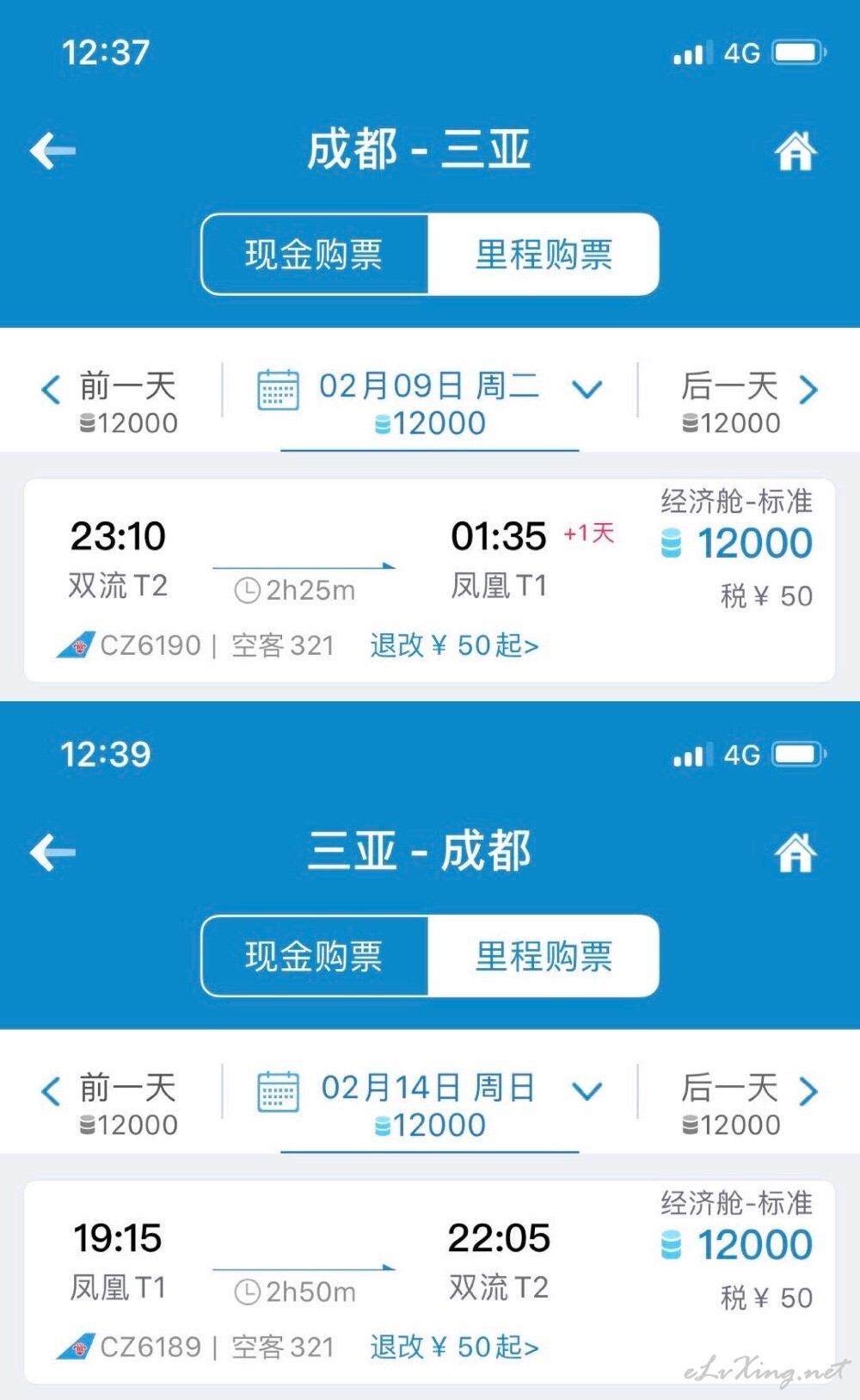View 后一天 after 02月09日

746,403
